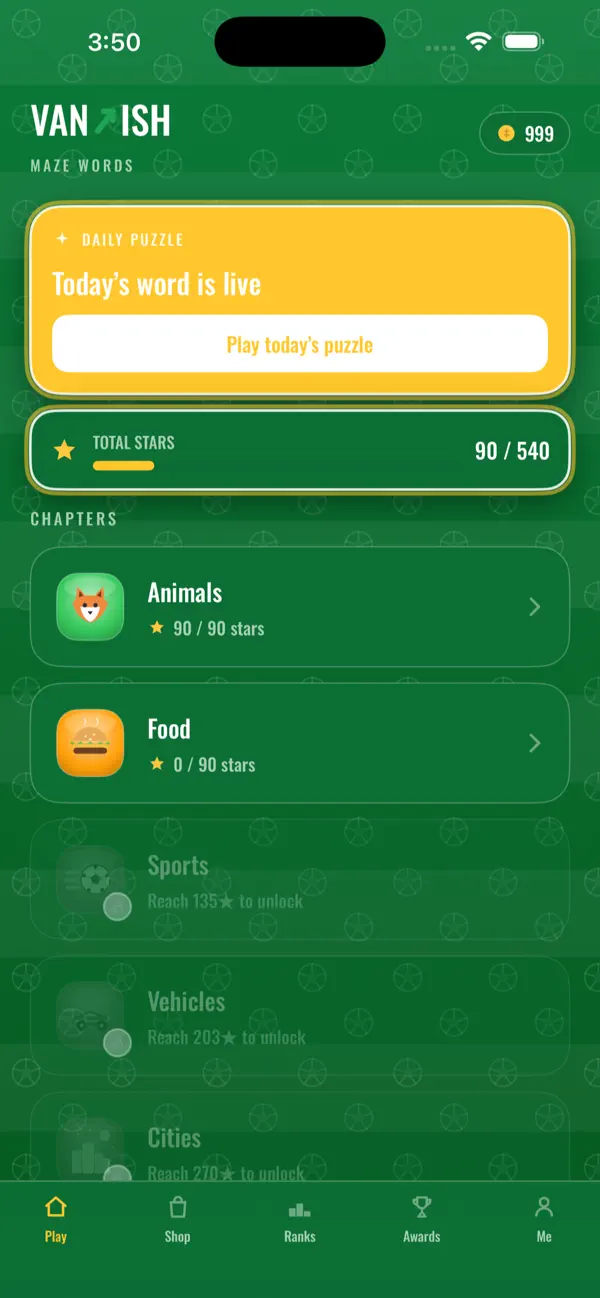Viewport: 600px width, 1298px height.
Task: Play today's puzzle
Action: tap(300, 344)
